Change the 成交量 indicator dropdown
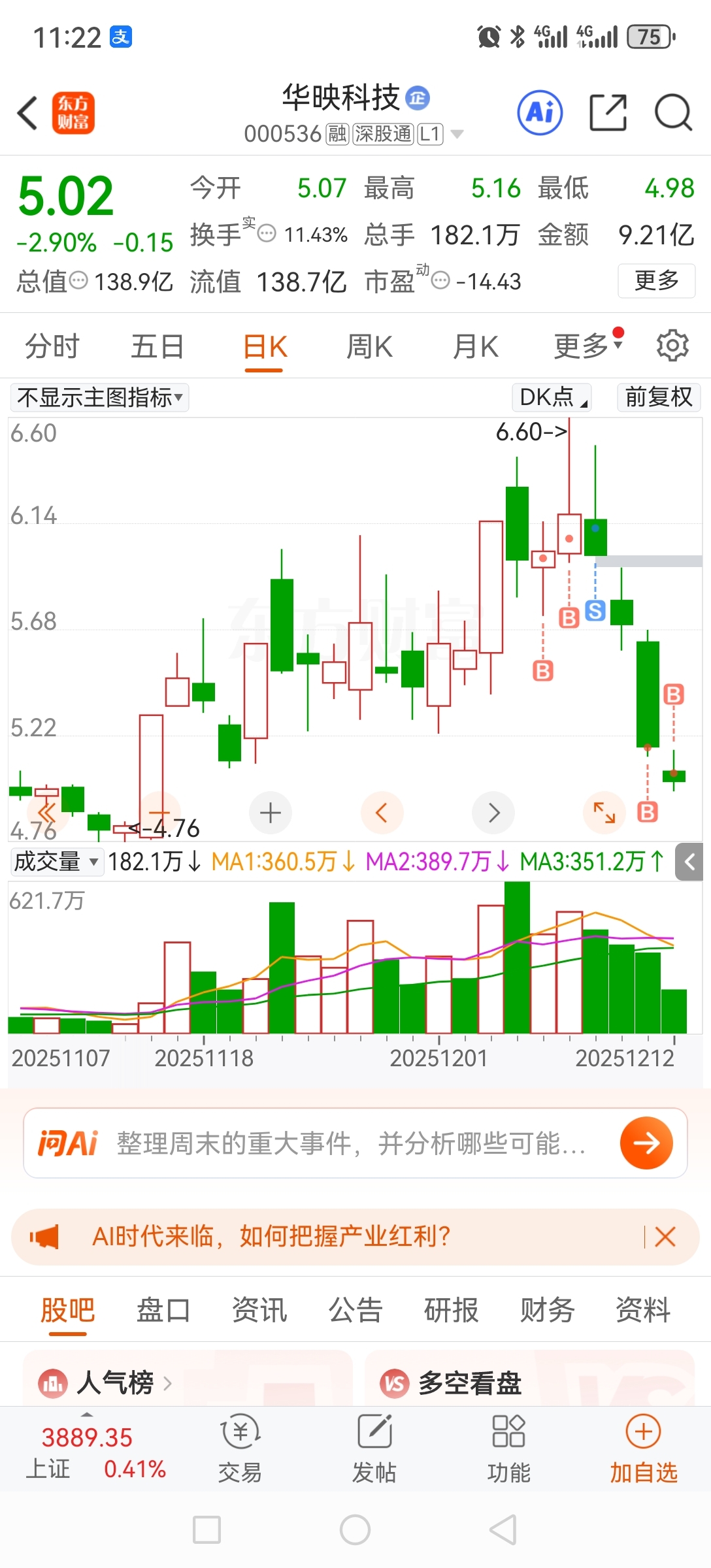711x1568 pixels. click(56, 862)
